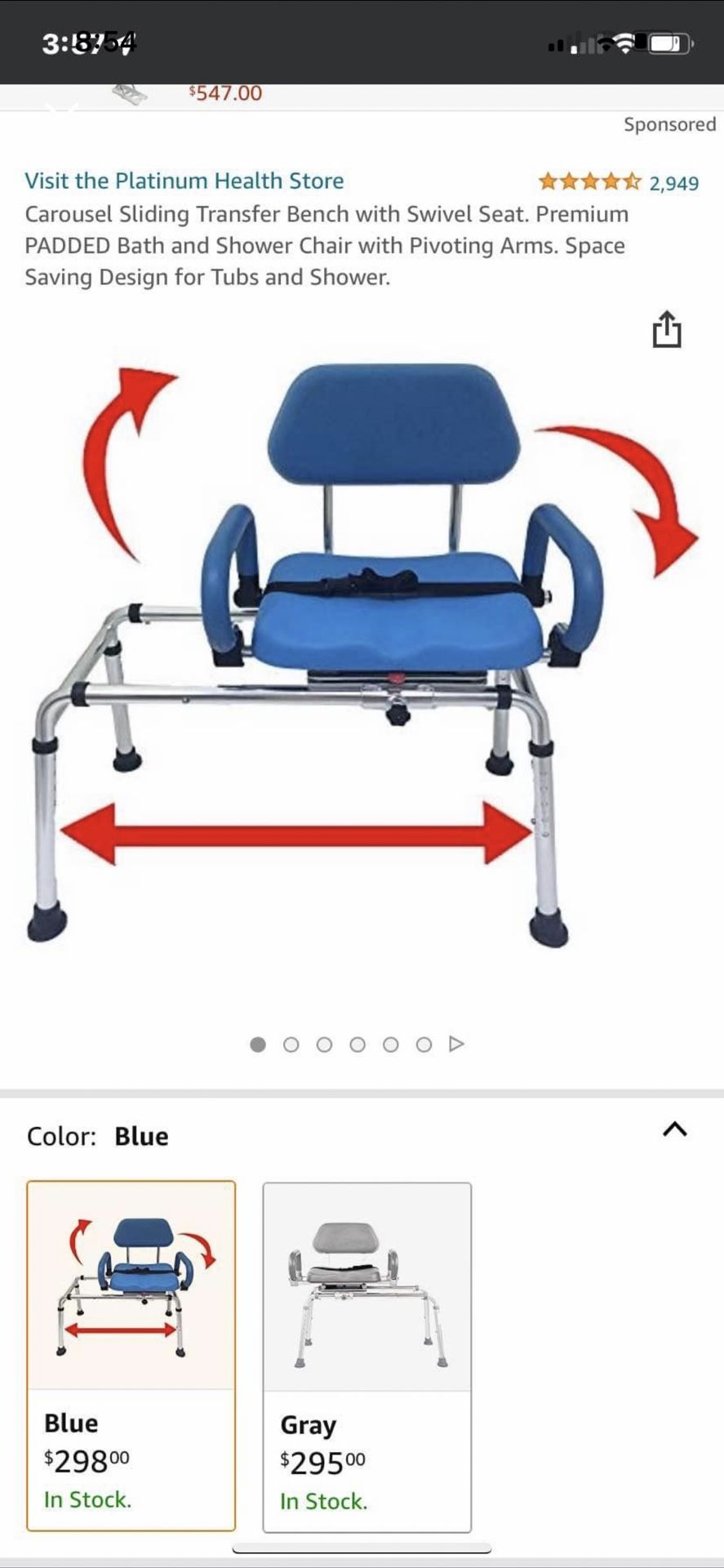Select the first carousel dot
Viewport: 724px width, 1568px height.
[x=258, y=1043]
